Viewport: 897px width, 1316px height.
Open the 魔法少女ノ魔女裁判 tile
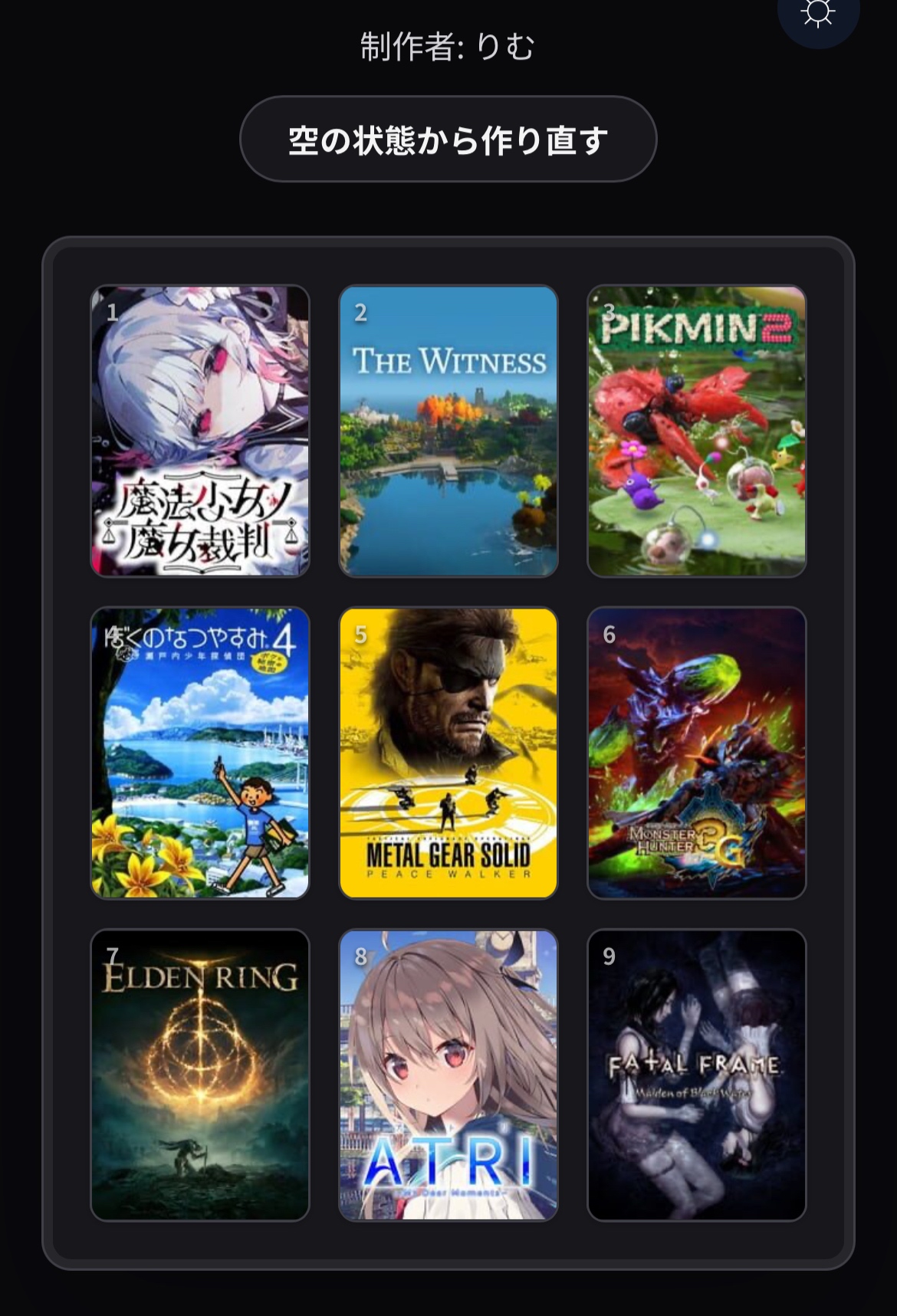pos(200,431)
